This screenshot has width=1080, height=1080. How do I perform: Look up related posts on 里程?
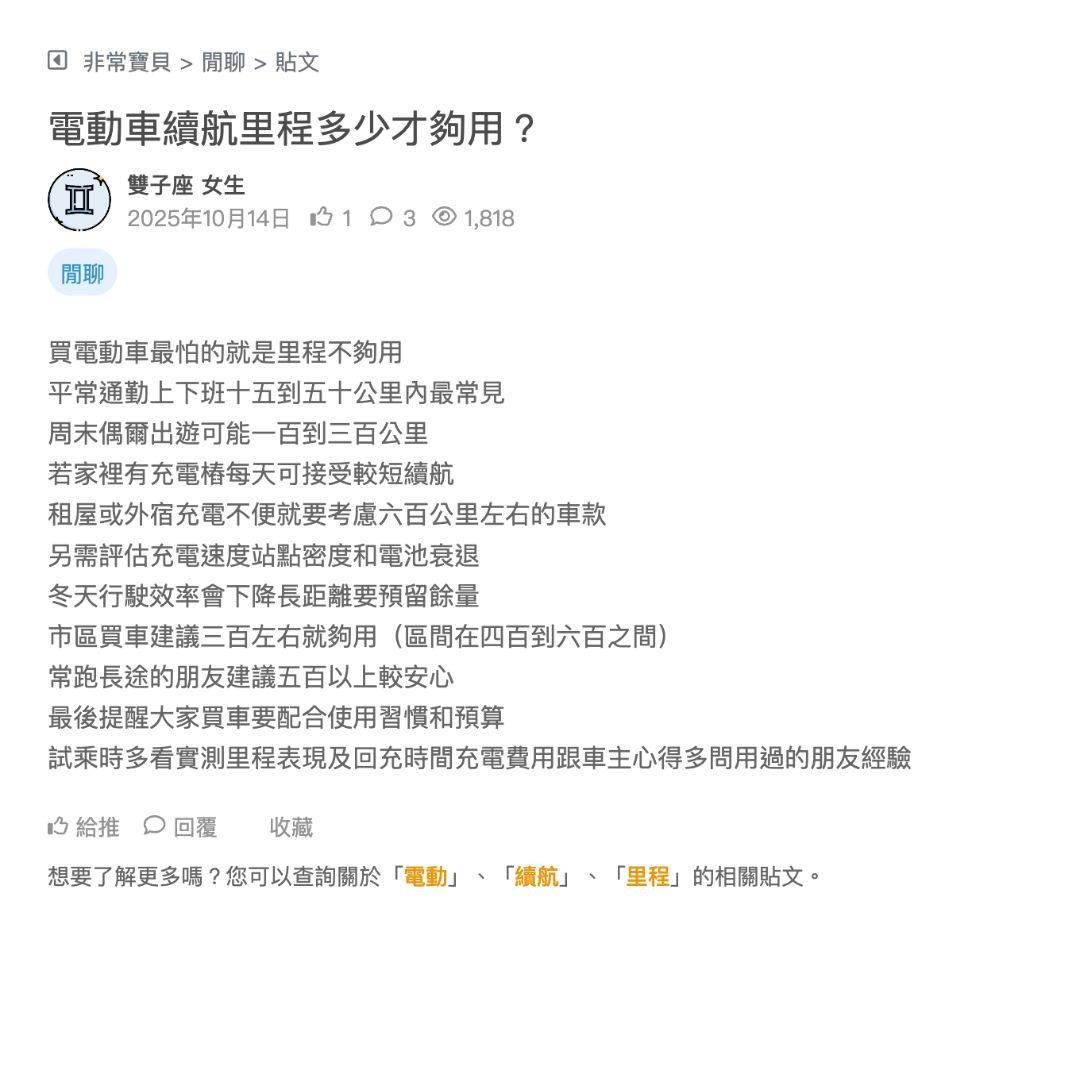tap(647, 877)
